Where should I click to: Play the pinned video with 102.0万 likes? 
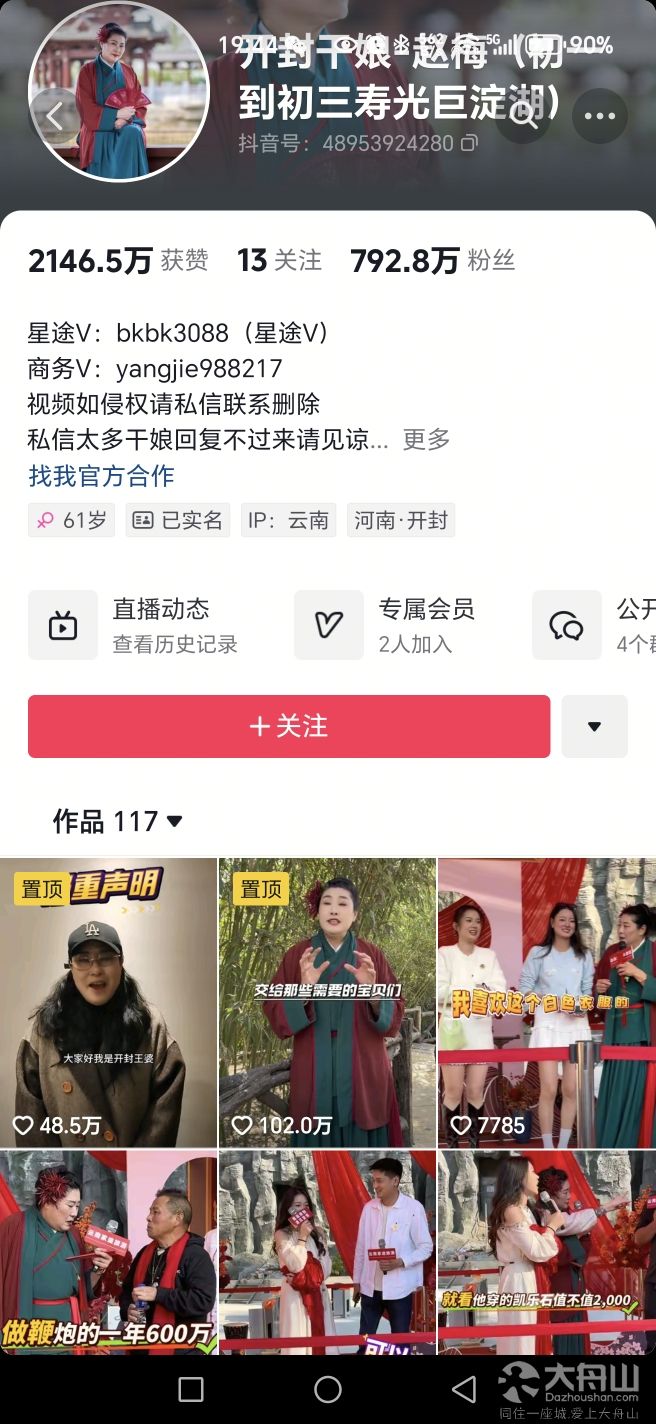[x=328, y=1002]
